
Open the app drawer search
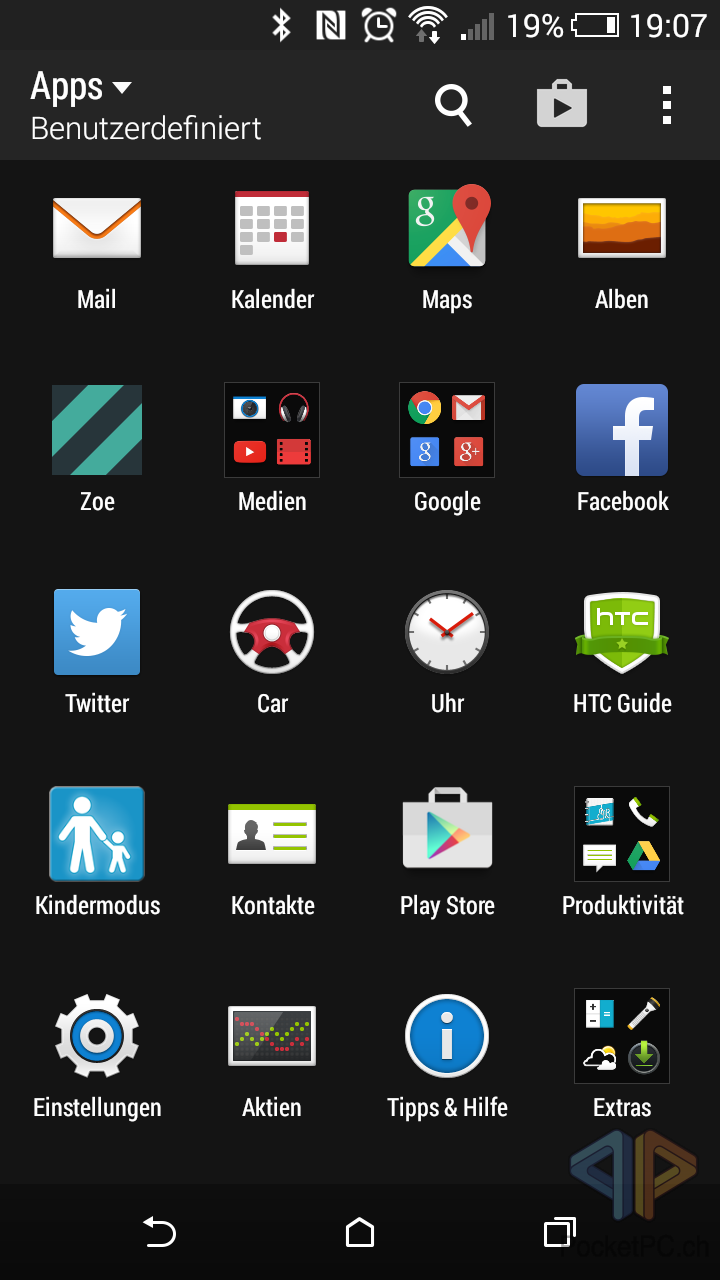click(x=453, y=105)
